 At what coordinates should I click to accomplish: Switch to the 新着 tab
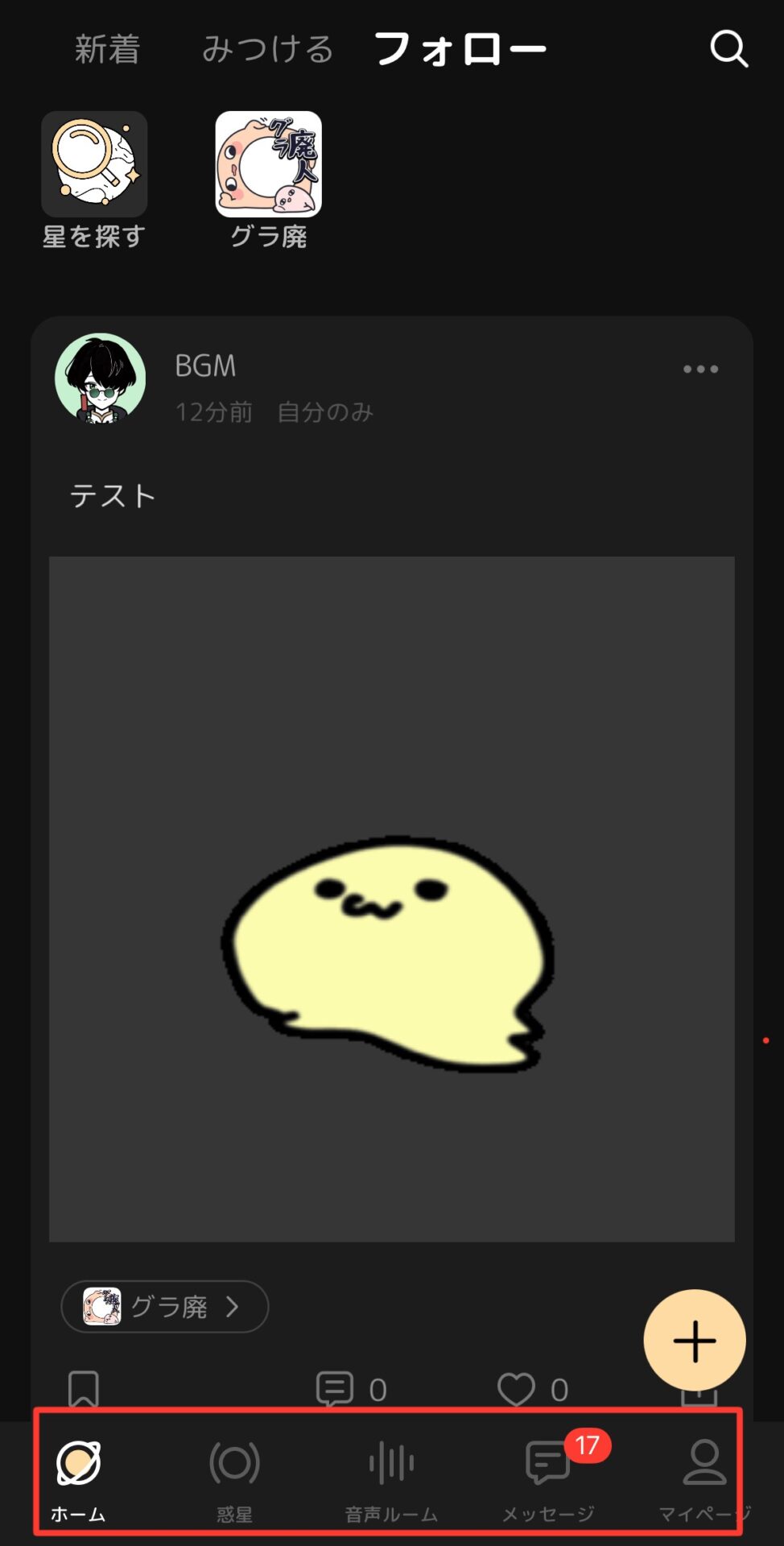(x=107, y=48)
